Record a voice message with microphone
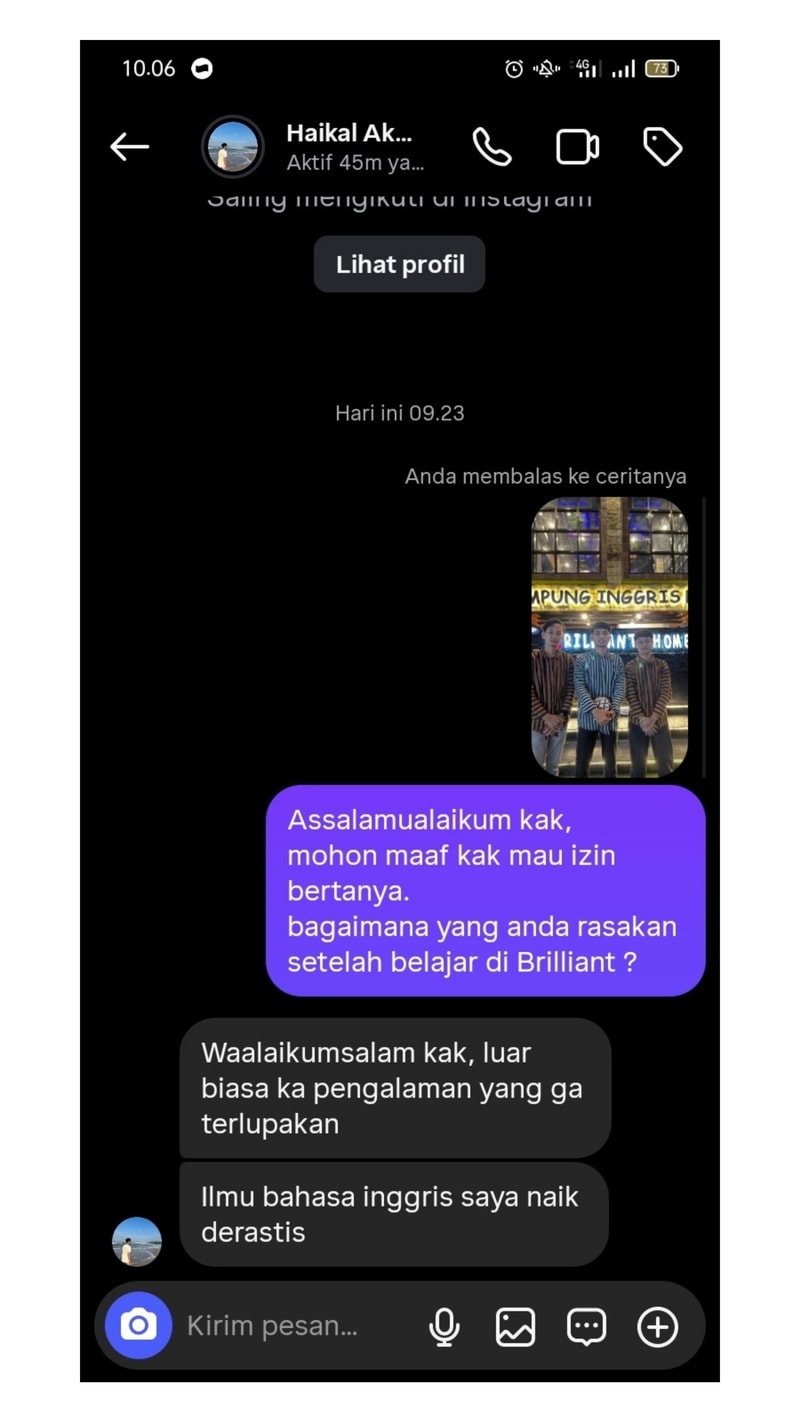 click(444, 1326)
